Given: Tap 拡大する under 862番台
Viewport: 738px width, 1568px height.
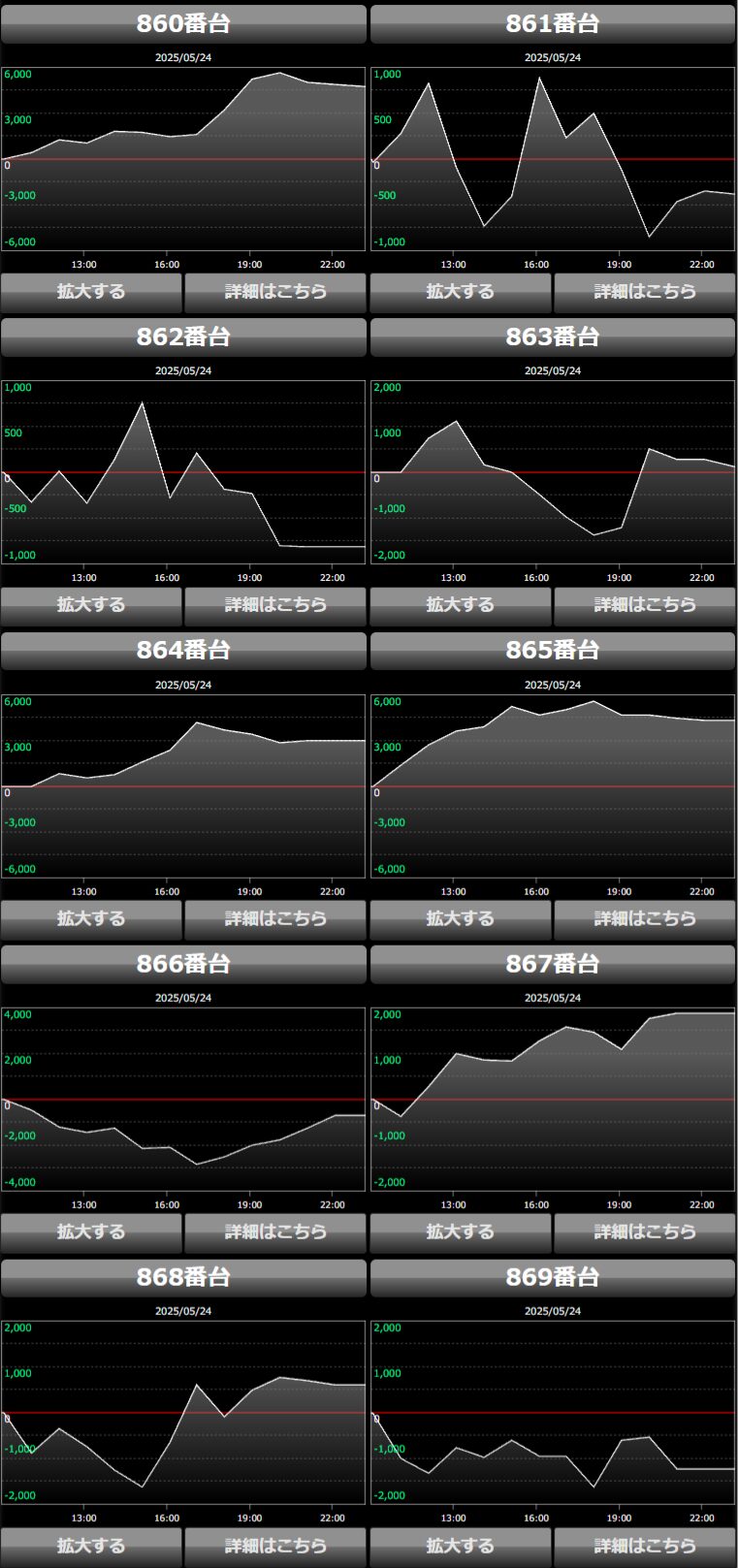Looking at the screenshot, I should coord(91,604).
